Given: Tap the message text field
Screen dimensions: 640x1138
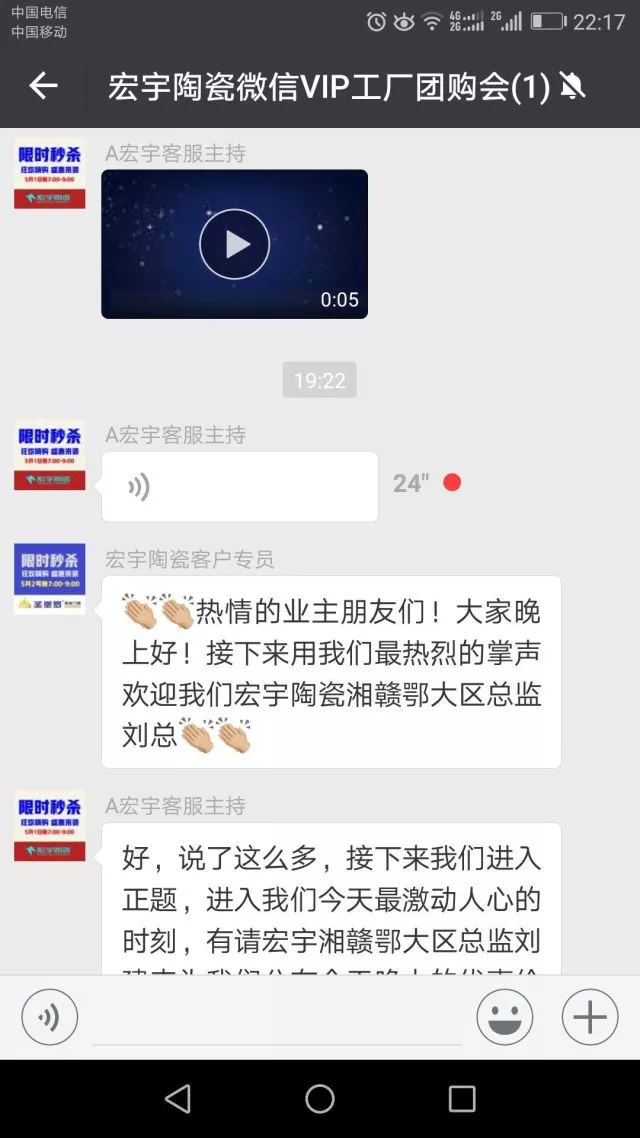Looking at the screenshot, I should pyautogui.click(x=276, y=1018).
